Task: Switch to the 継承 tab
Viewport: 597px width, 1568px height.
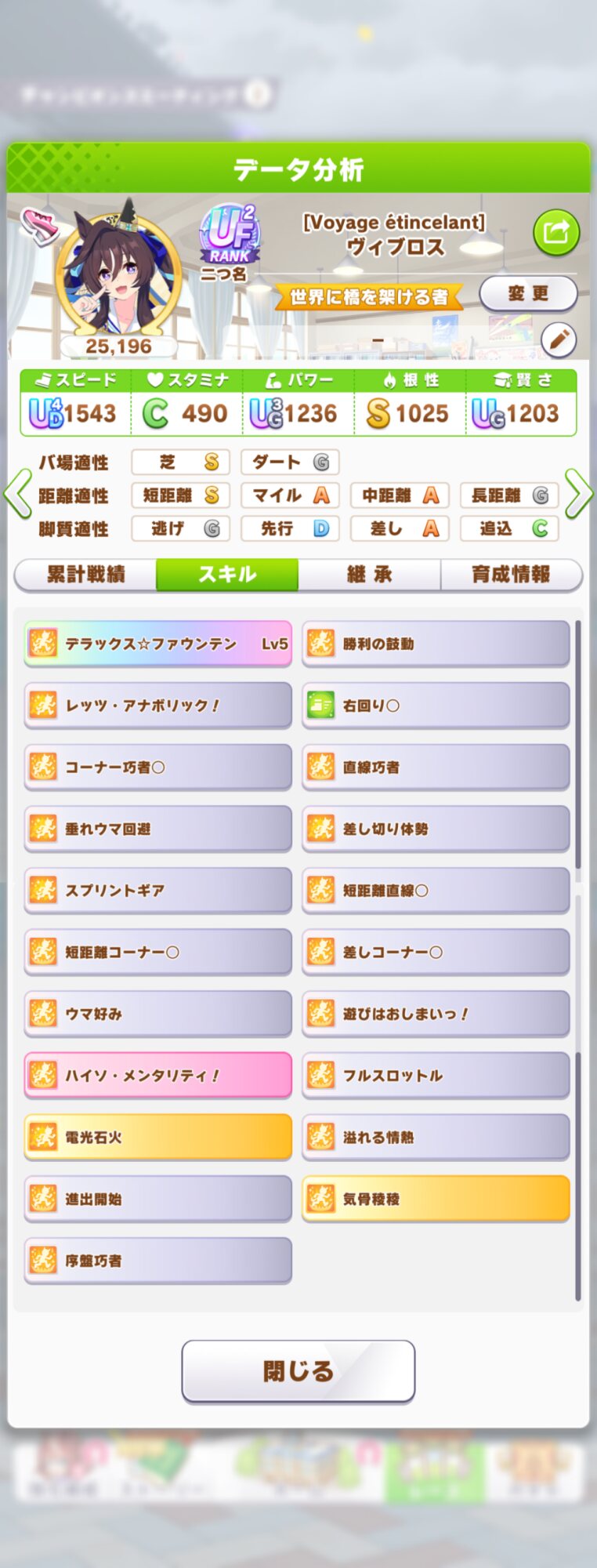Action: click(x=369, y=575)
